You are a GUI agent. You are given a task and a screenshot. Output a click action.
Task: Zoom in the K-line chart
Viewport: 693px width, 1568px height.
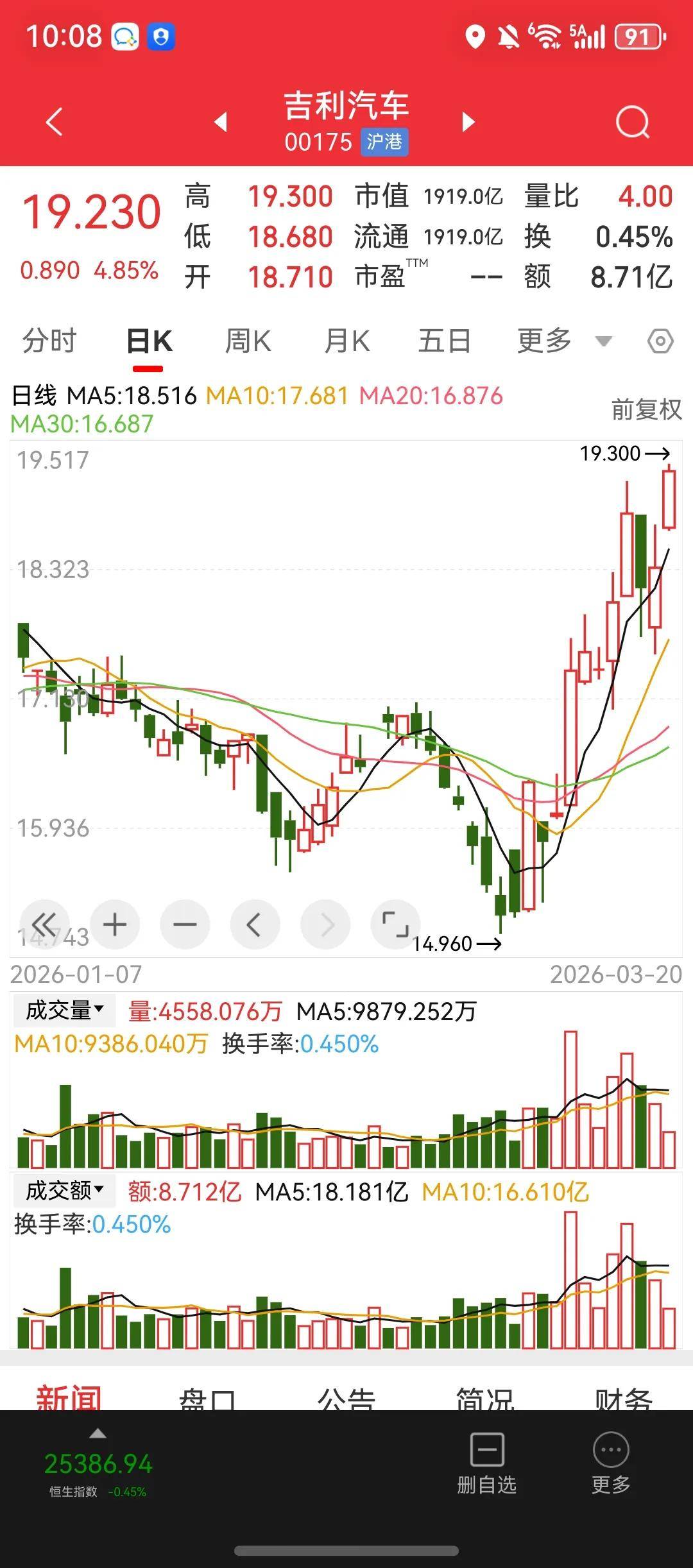[115, 925]
